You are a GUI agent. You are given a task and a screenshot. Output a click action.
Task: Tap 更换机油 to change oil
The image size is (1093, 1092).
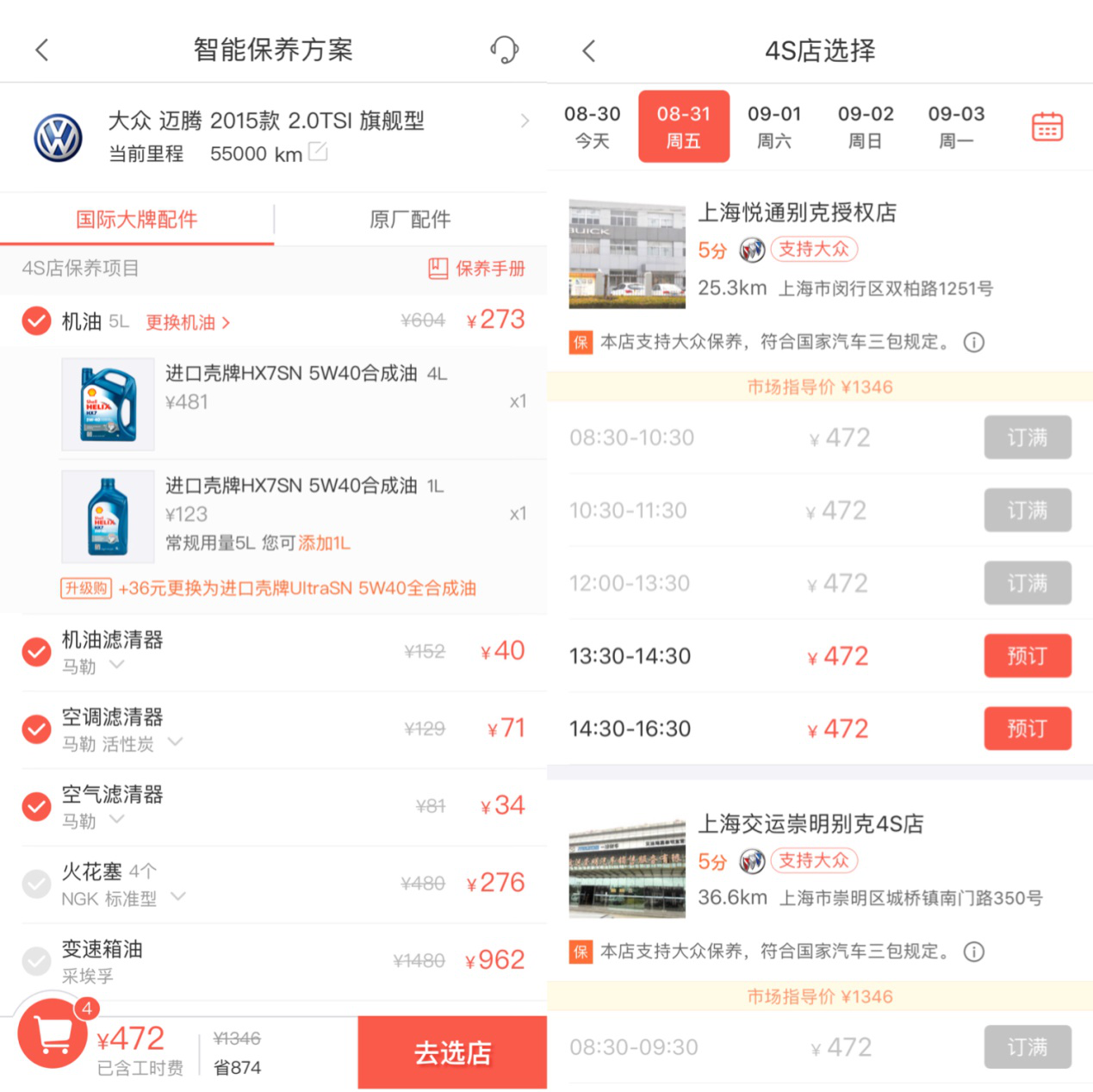tap(187, 322)
